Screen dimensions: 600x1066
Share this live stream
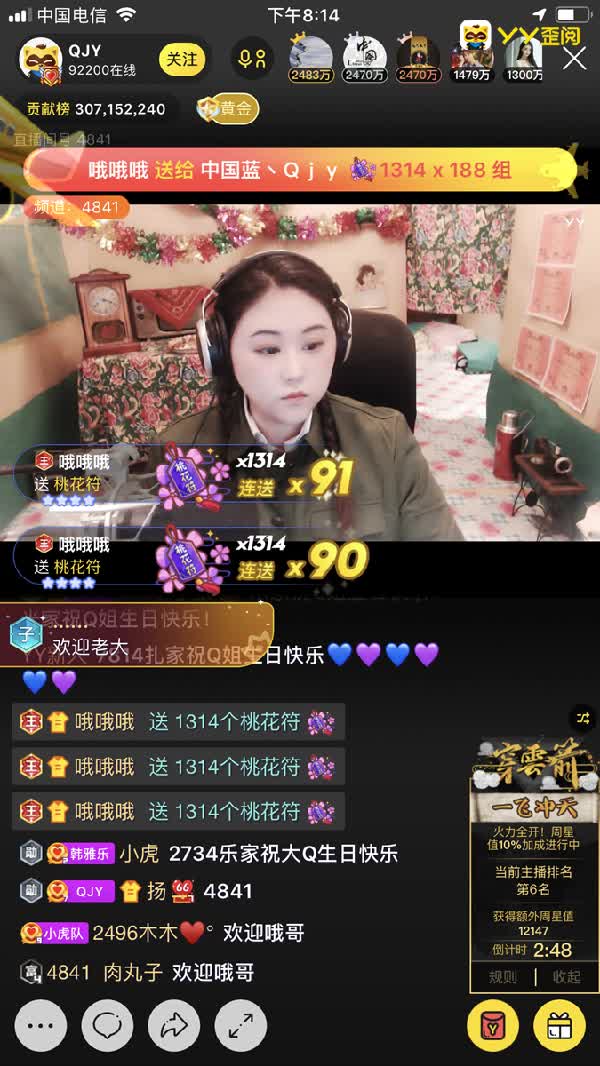(174, 1025)
